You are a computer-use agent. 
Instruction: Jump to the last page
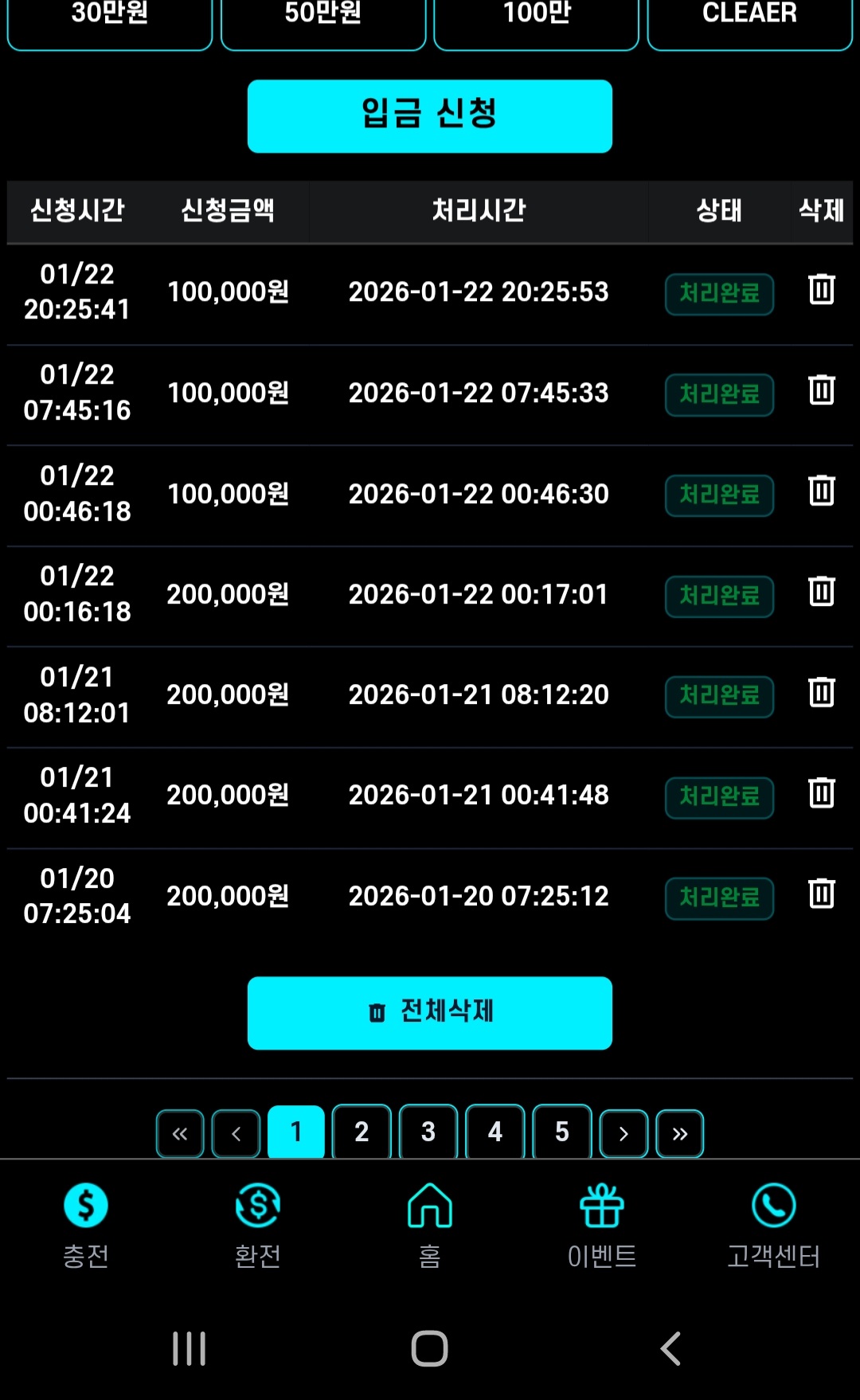(679, 1133)
